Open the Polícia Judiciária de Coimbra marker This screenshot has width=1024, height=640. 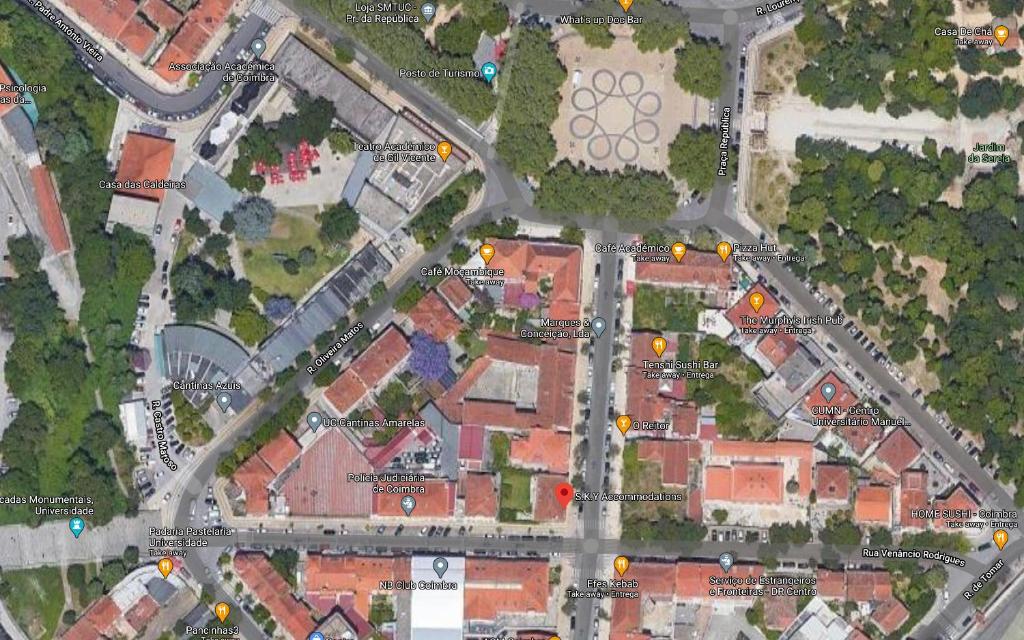click(x=407, y=505)
